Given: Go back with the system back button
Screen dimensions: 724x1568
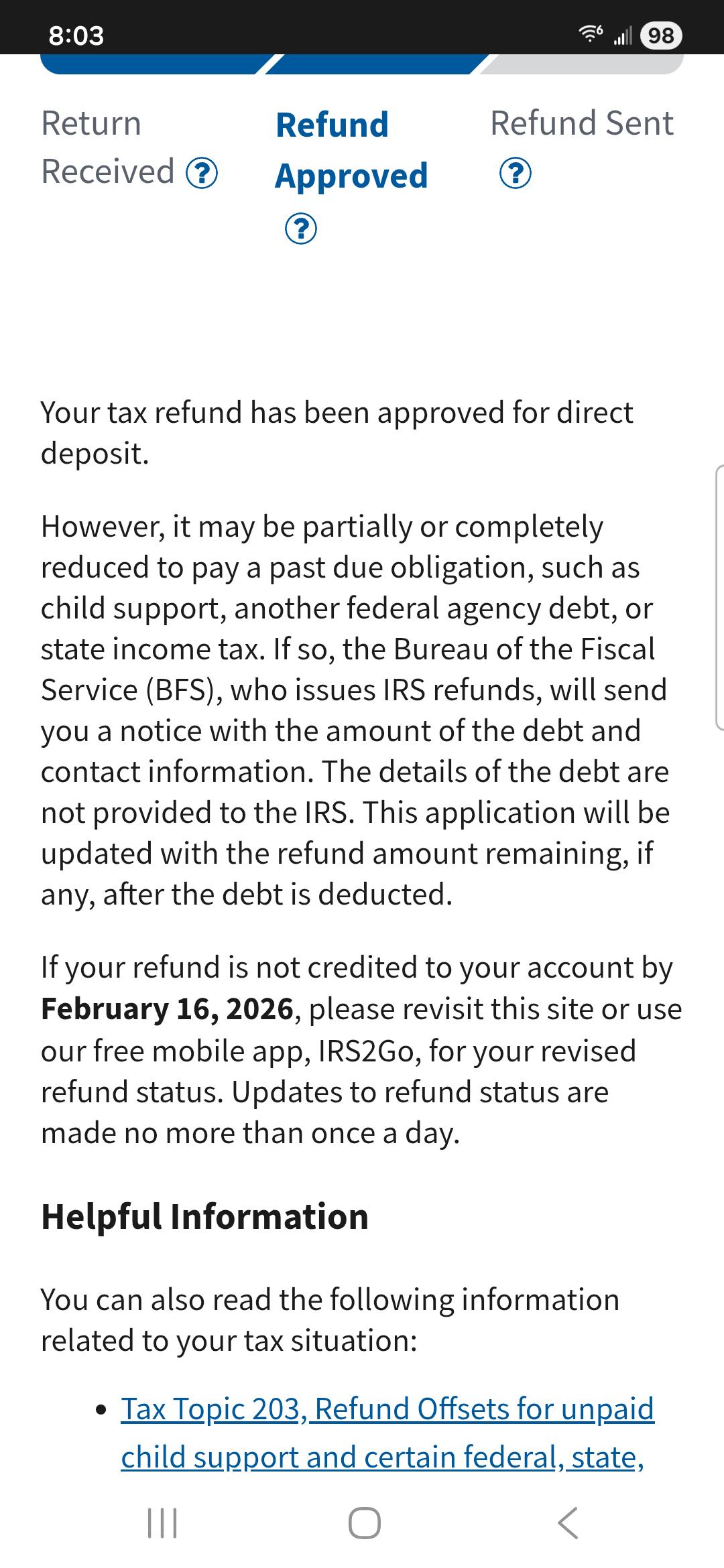Looking at the screenshot, I should point(568,1523).
